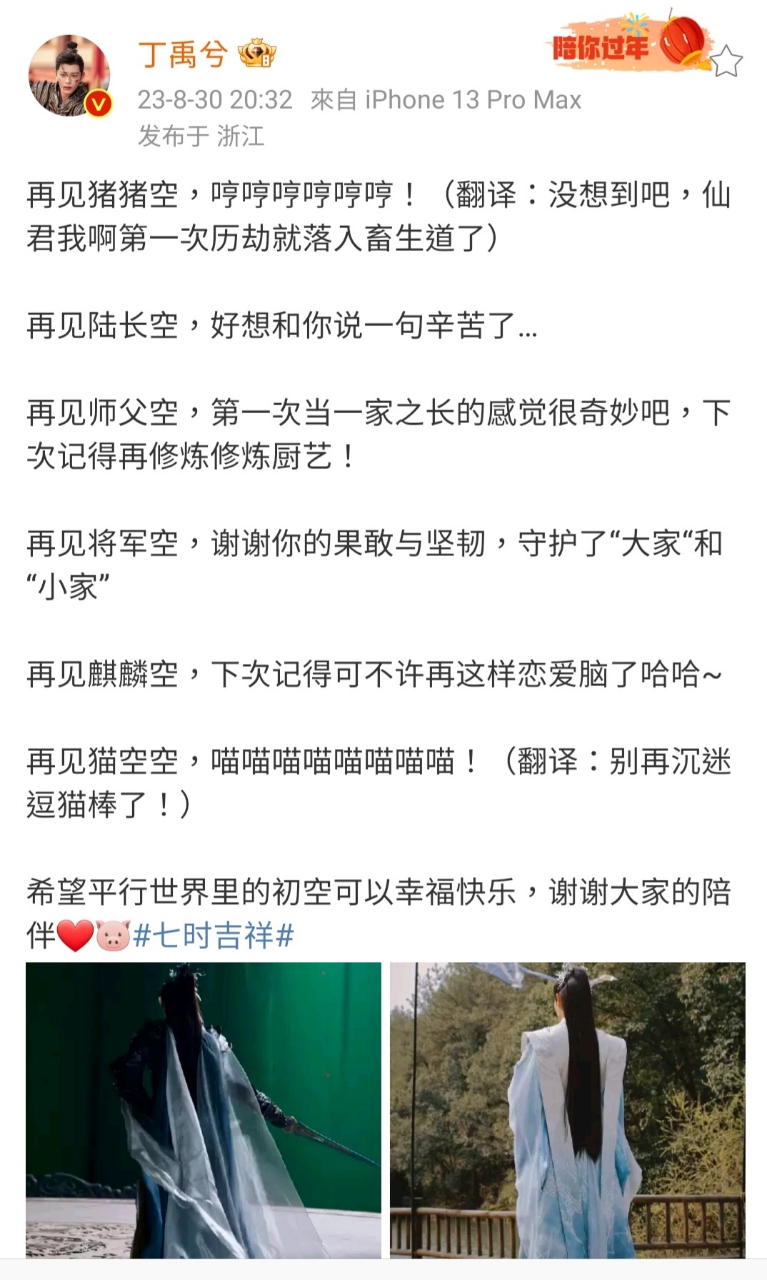Viewport: 767px width, 1280px height.
Task: Open 丁禹兮's profile avatar
Action: (69, 77)
